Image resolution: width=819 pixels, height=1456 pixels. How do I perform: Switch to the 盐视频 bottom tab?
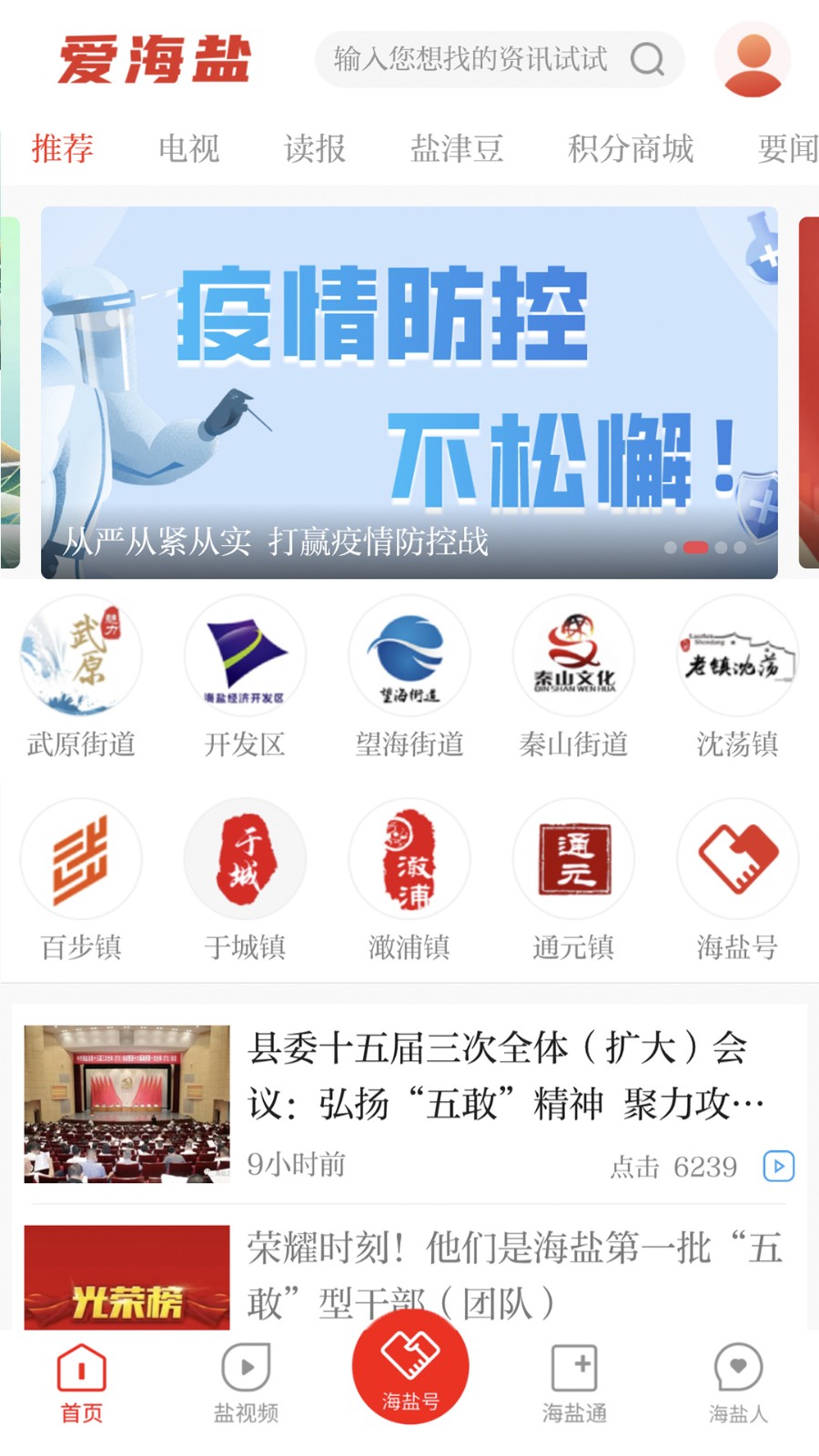coord(246,1383)
